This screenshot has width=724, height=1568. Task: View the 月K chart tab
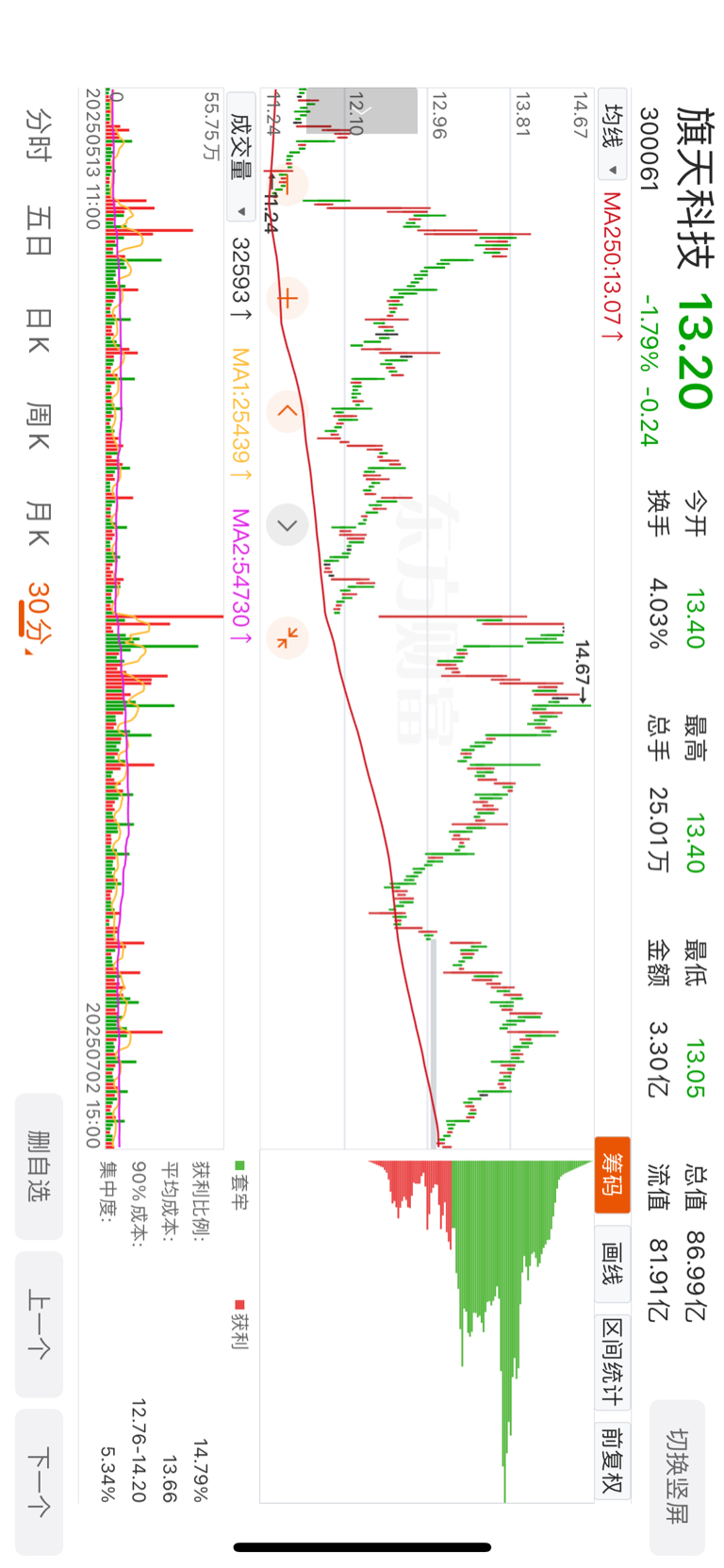pyautogui.click(x=39, y=523)
